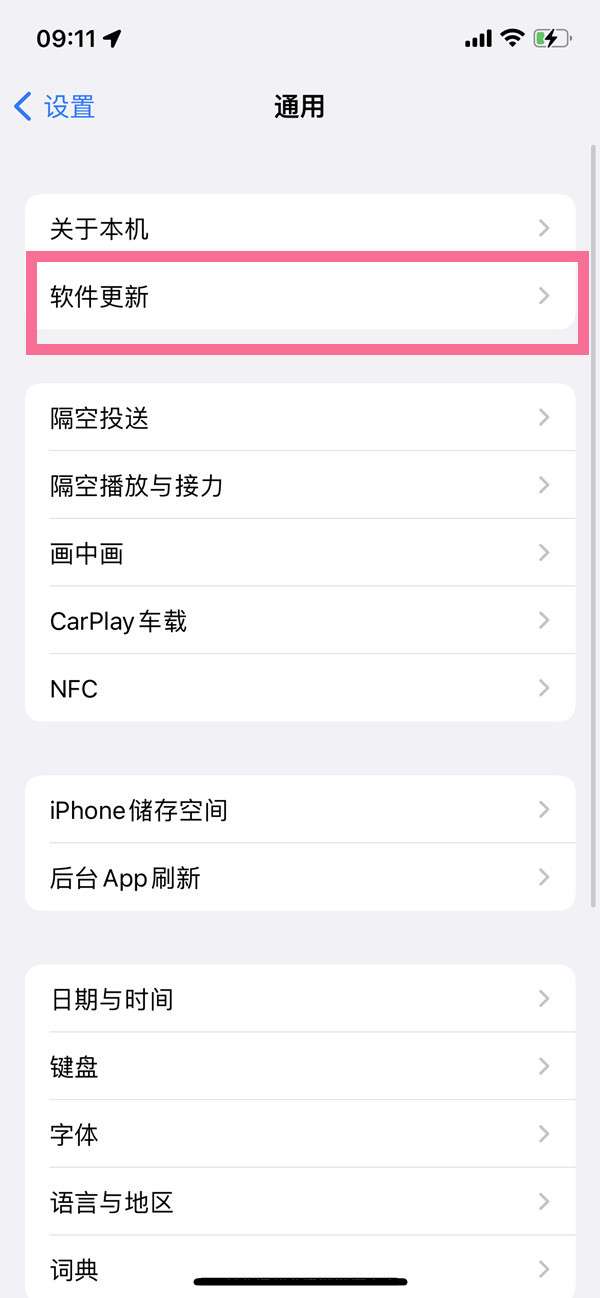Open 词典 settings

coord(300,1268)
